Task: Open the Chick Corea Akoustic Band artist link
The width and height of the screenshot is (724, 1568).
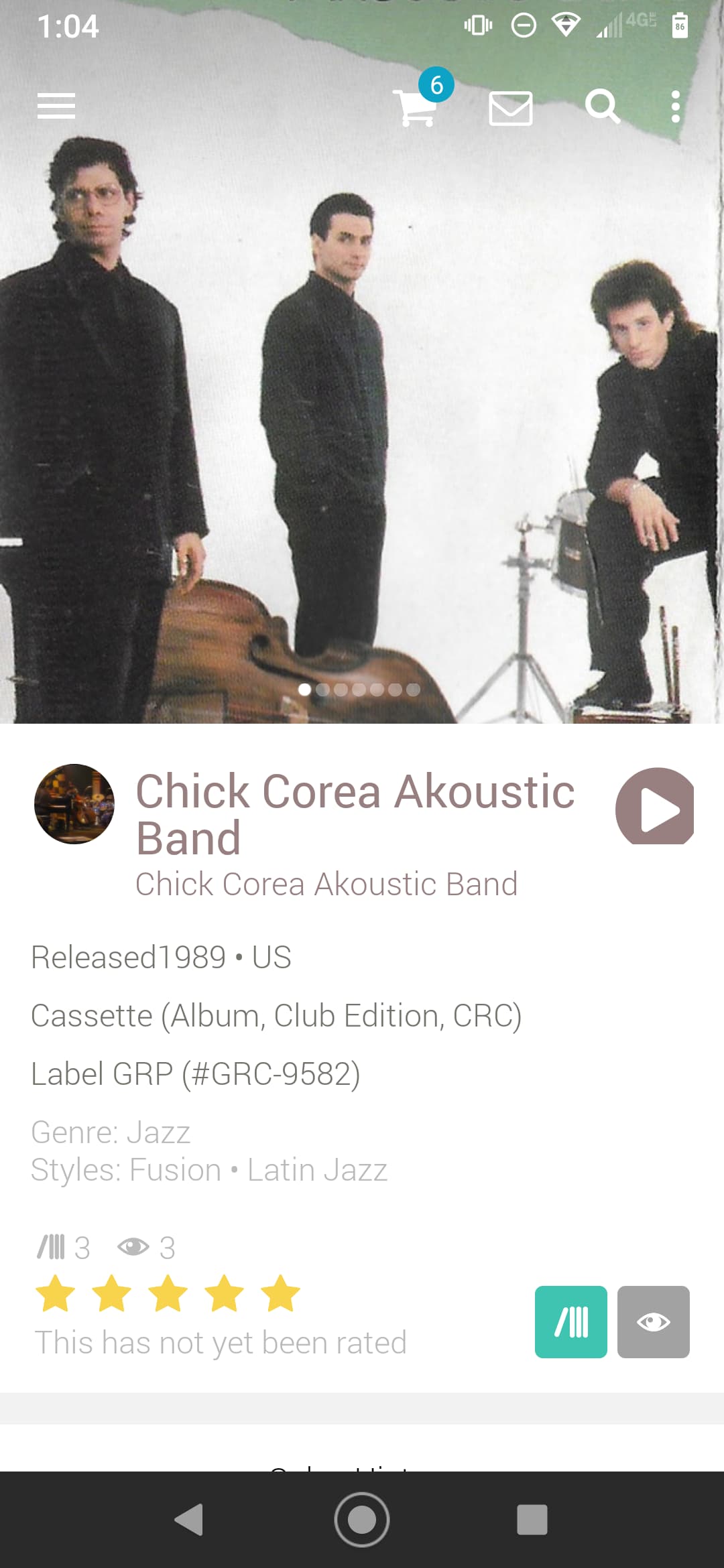Action: pyautogui.click(x=326, y=885)
